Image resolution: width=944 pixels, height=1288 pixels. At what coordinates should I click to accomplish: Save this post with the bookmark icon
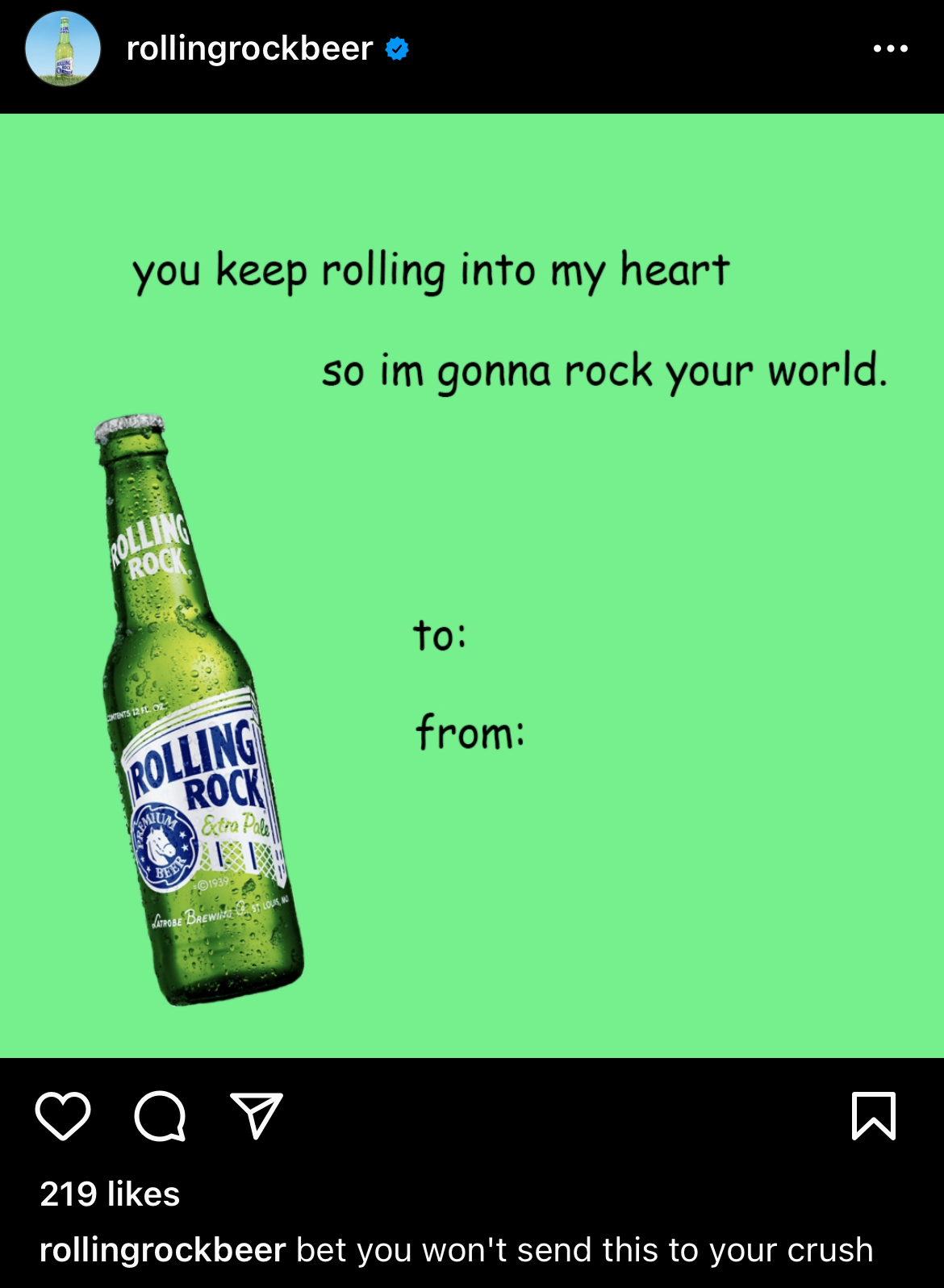[874, 1116]
